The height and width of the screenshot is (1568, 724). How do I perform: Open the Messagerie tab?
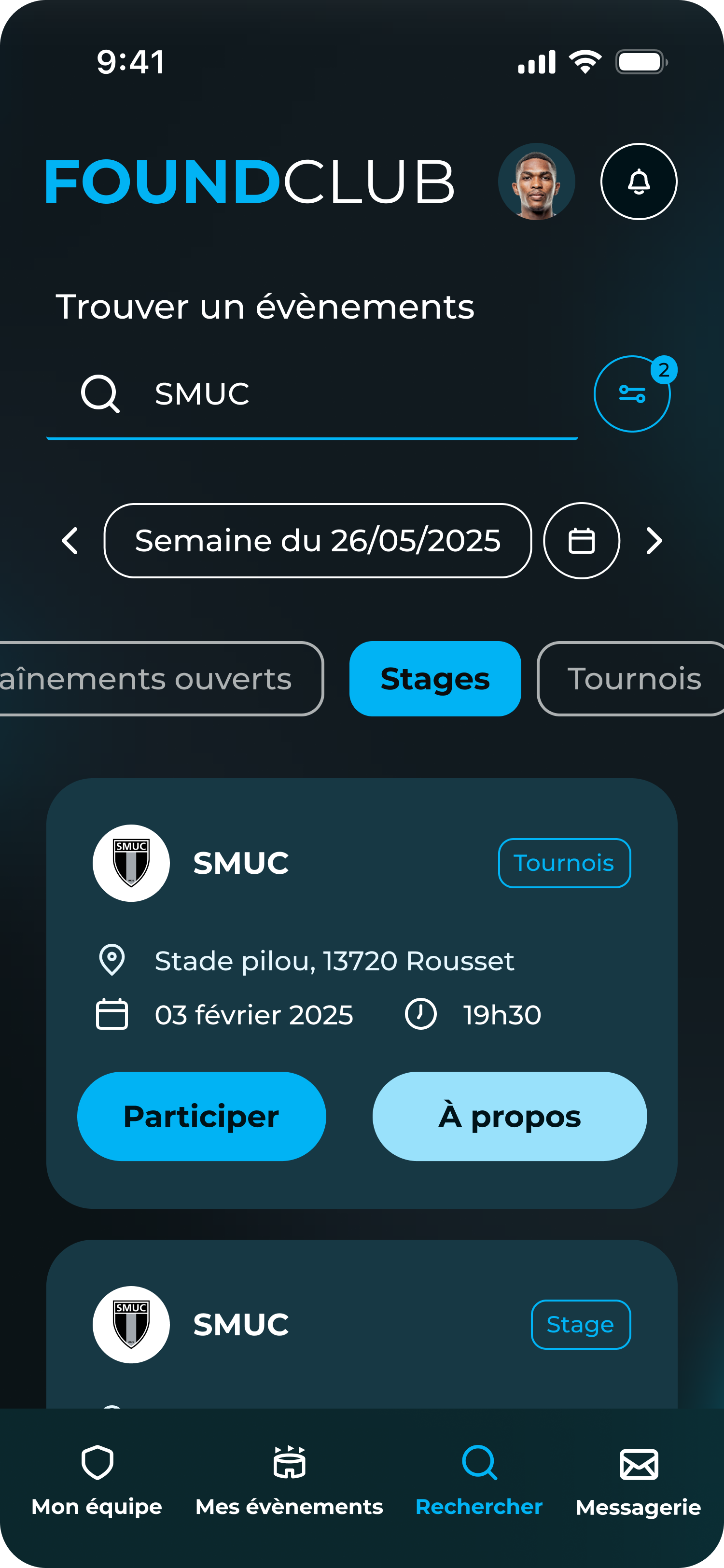tap(638, 1480)
